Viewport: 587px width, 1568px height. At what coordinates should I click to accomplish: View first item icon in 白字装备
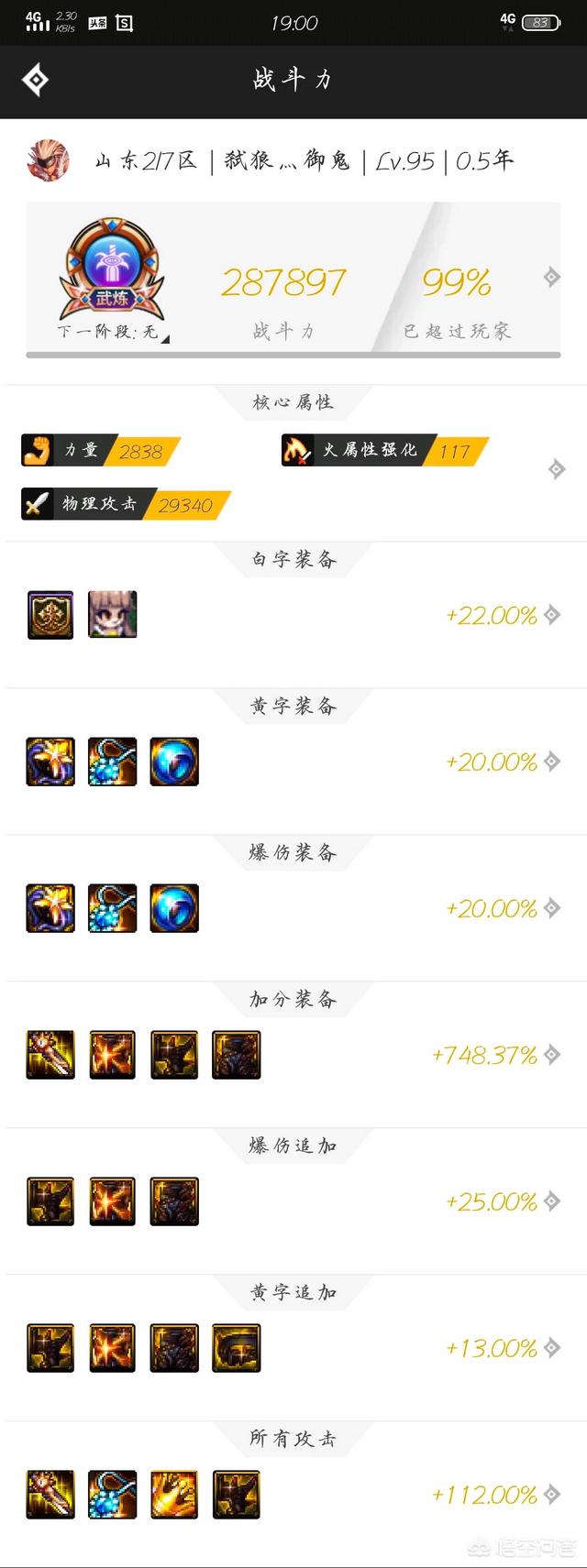click(50, 615)
